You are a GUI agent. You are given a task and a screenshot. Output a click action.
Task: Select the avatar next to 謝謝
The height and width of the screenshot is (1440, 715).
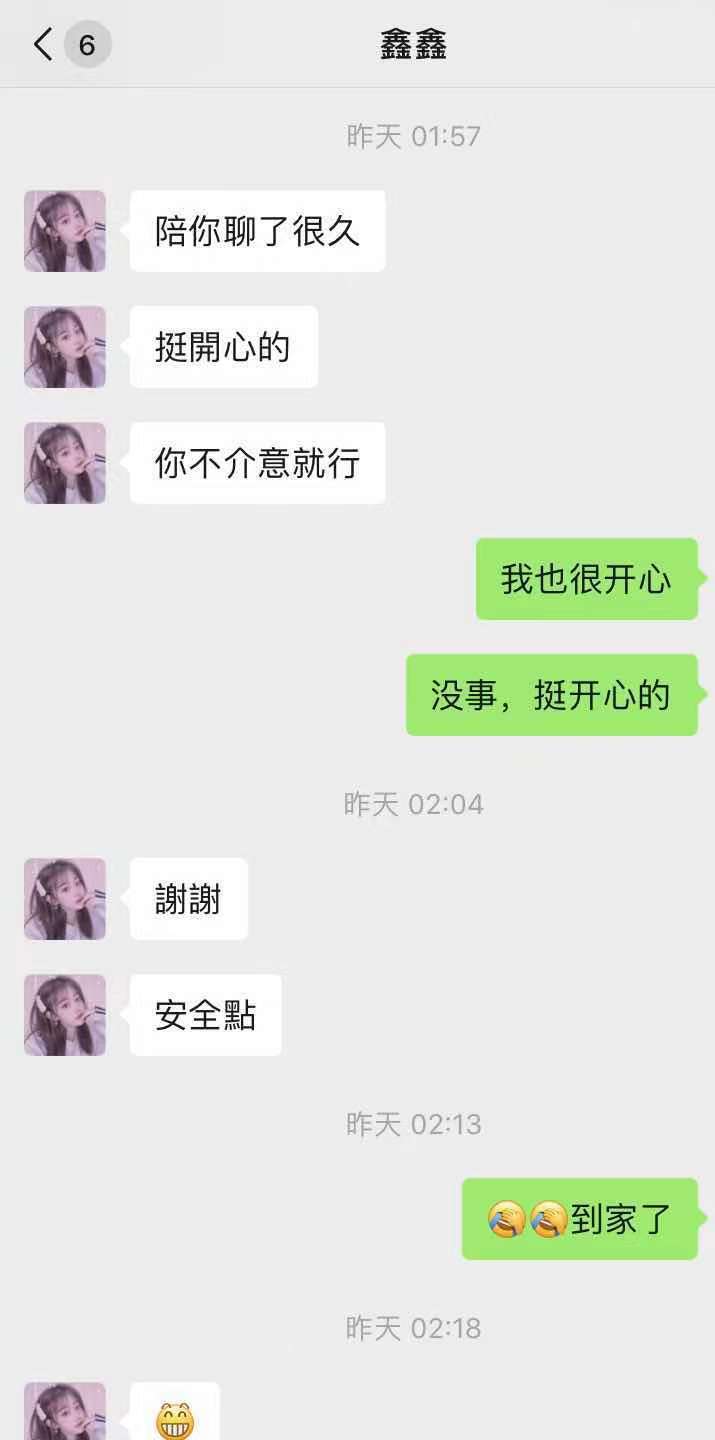(x=65, y=899)
